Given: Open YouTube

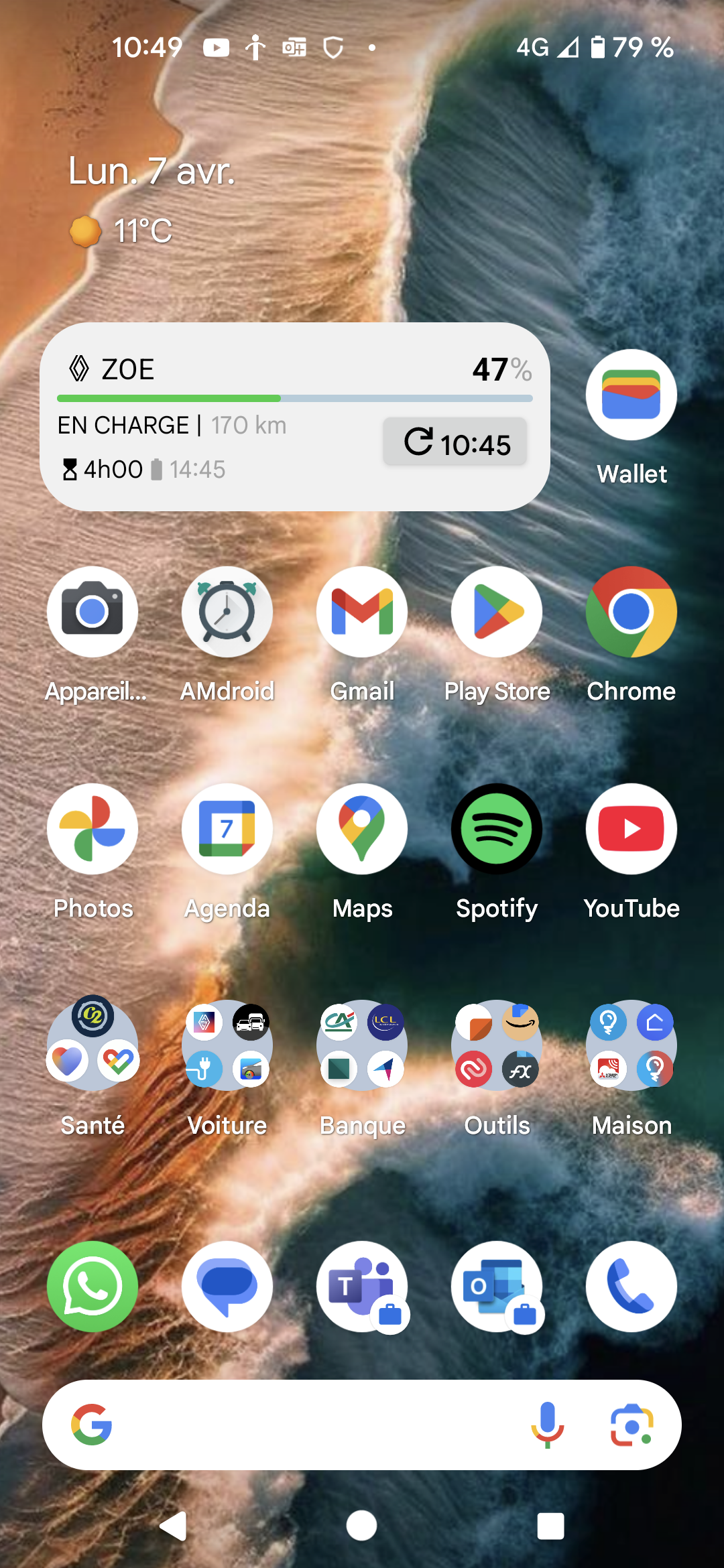Looking at the screenshot, I should click(x=631, y=829).
